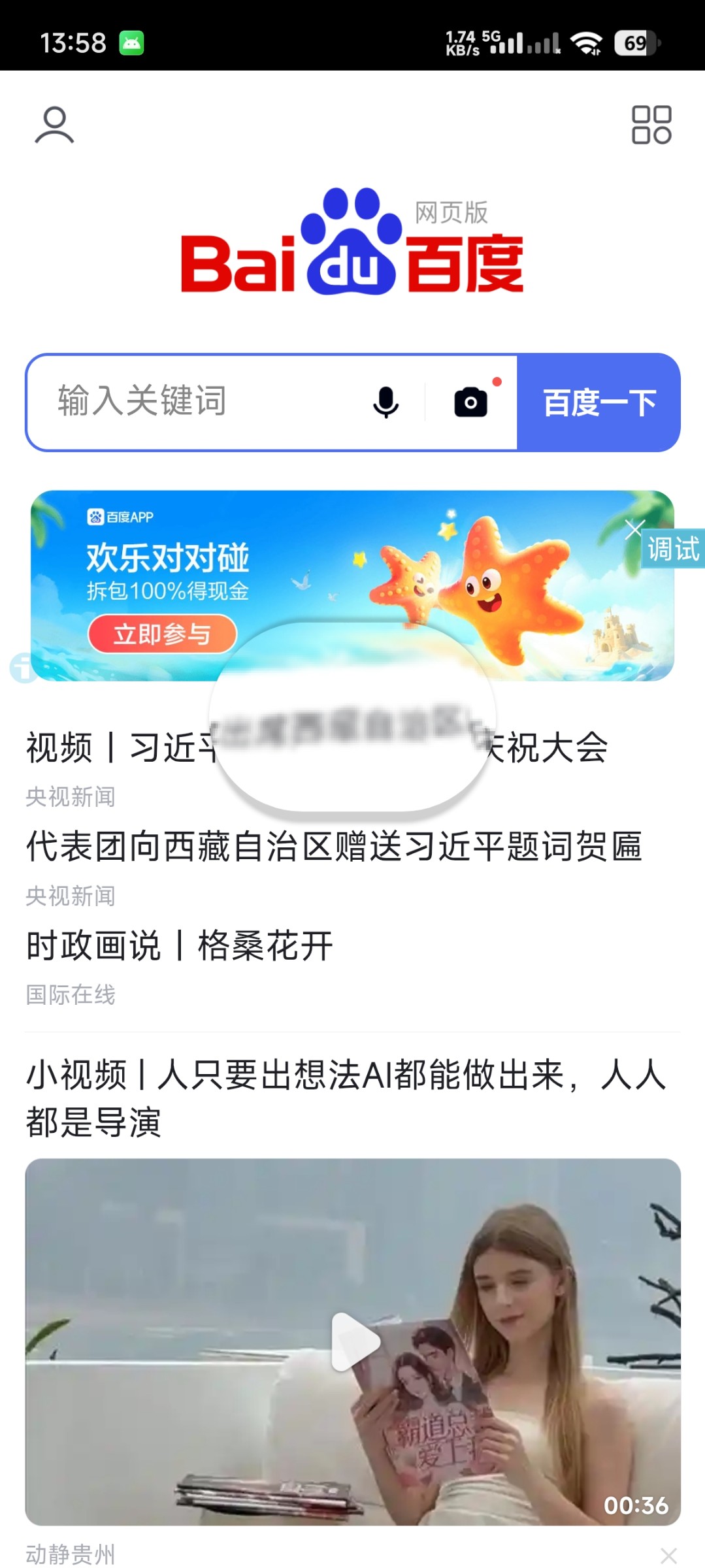
Task: Open the 时政画说丨格桑花开 news item
Action: click(180, 946)
